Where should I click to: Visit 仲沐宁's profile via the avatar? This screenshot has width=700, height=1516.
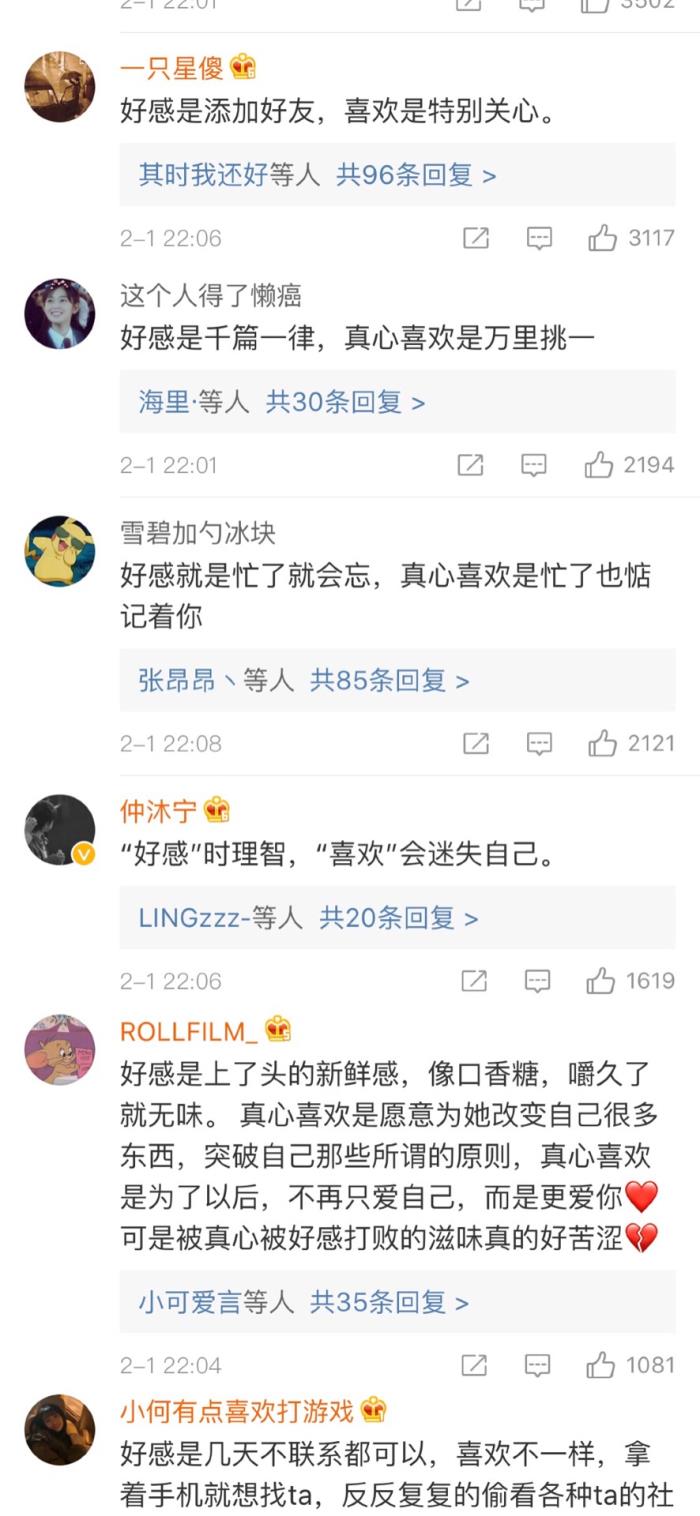click(x=60, y=829)
